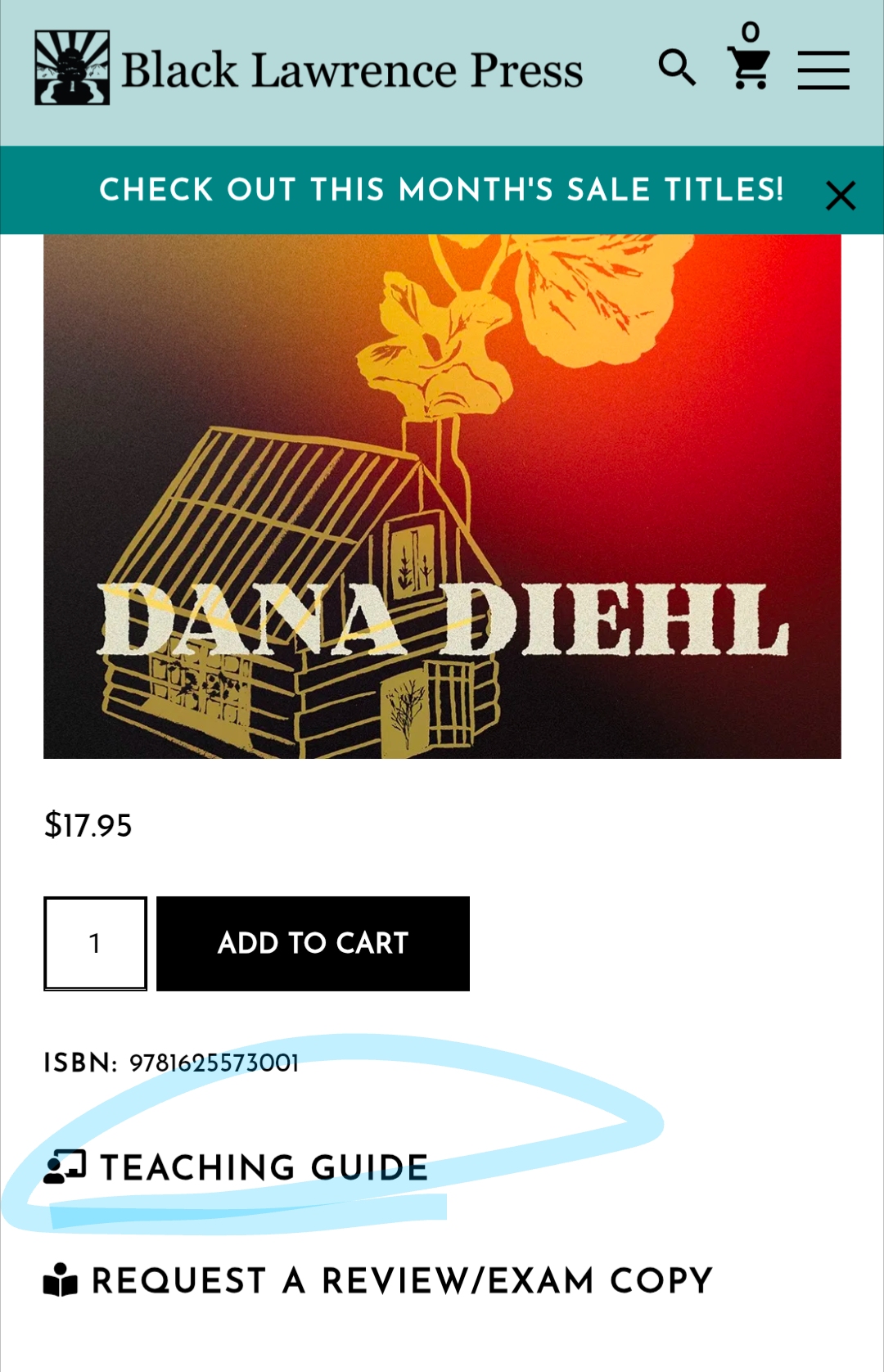Dismiss the sale titles banner
Screen dimensions: 884x1372
tap(841, 196)
